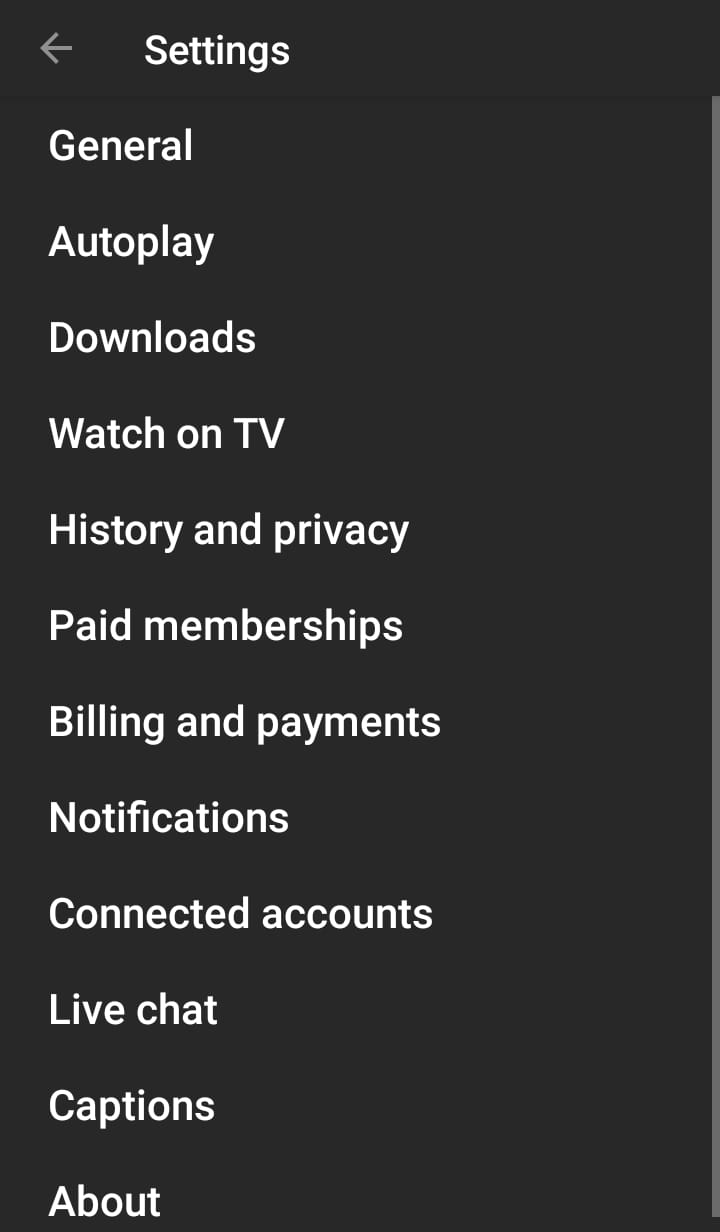720x1232 pixels.
Task: Go to Notifications settings
Action: [x=169, y=818]
